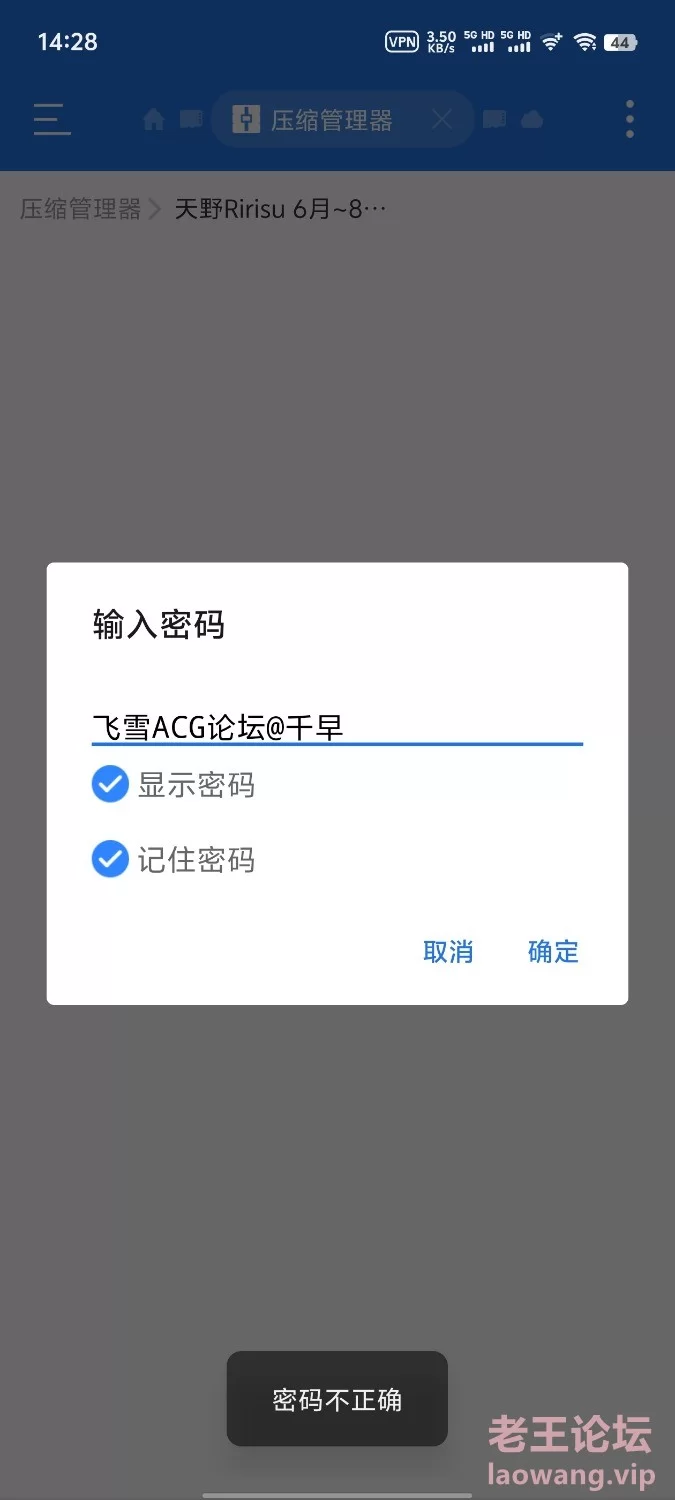Open the hamburger drawer menu
This screenshot has height=1500, width=675.
point(51,120)
